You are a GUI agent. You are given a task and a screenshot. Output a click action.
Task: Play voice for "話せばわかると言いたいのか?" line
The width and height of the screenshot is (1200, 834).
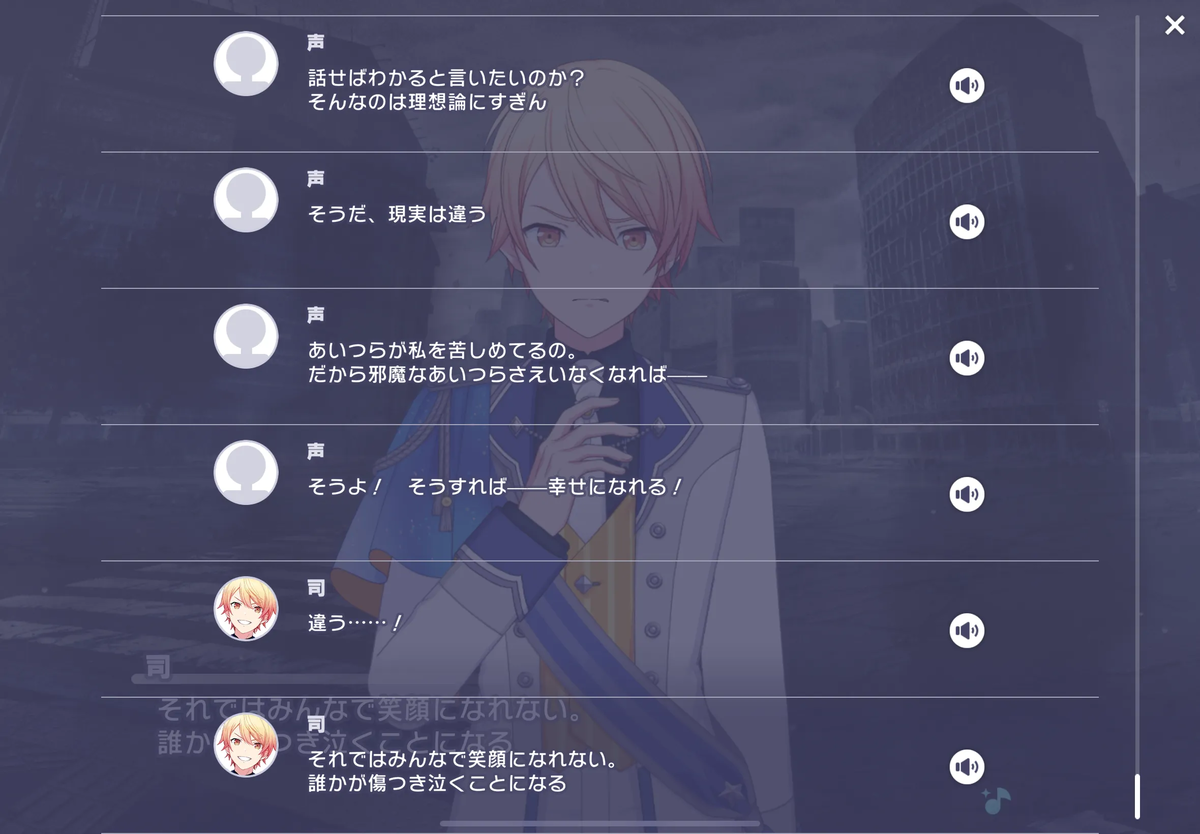[x=966, y=86]
